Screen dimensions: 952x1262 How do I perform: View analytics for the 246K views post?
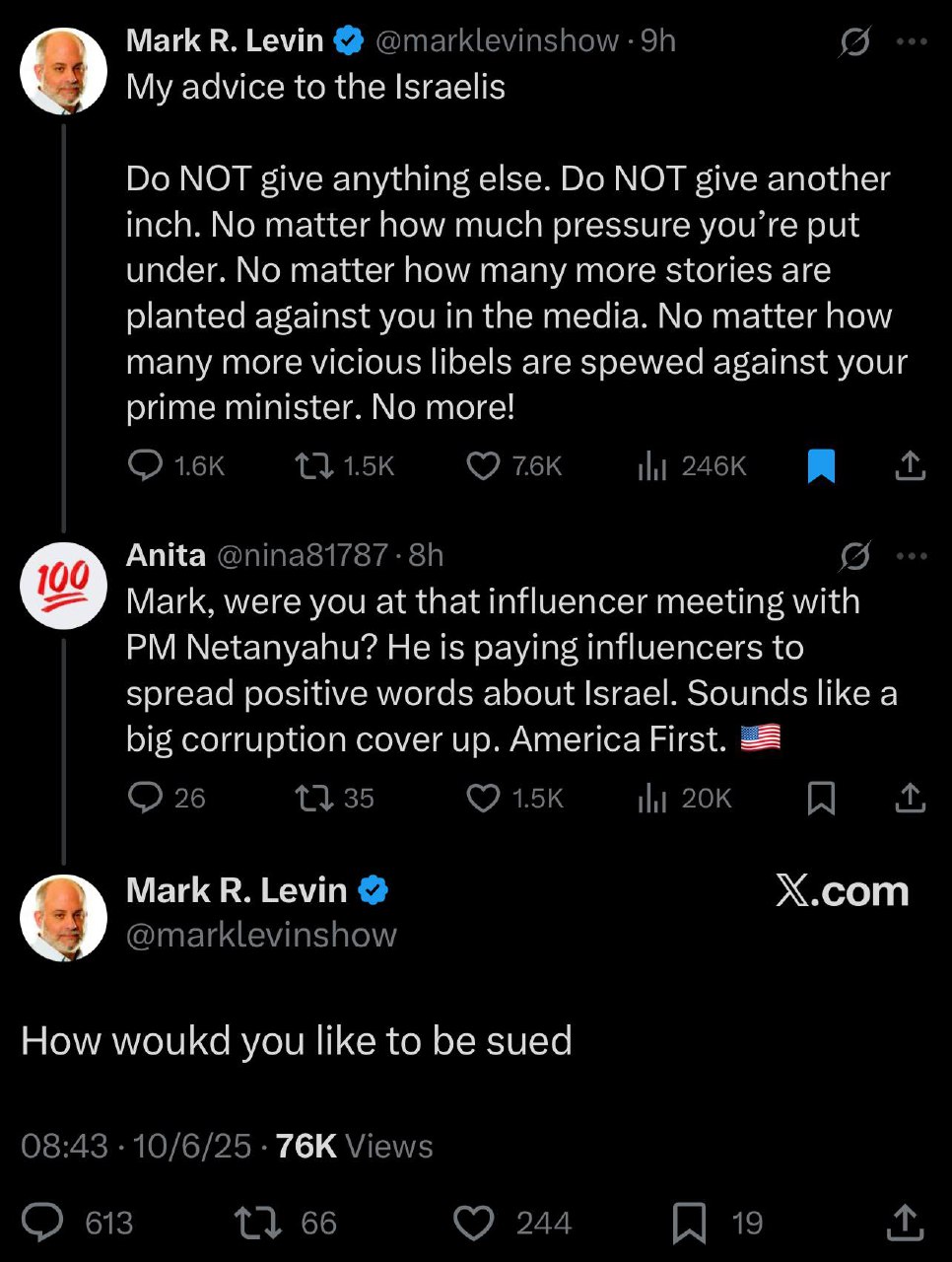pos(652,465)
